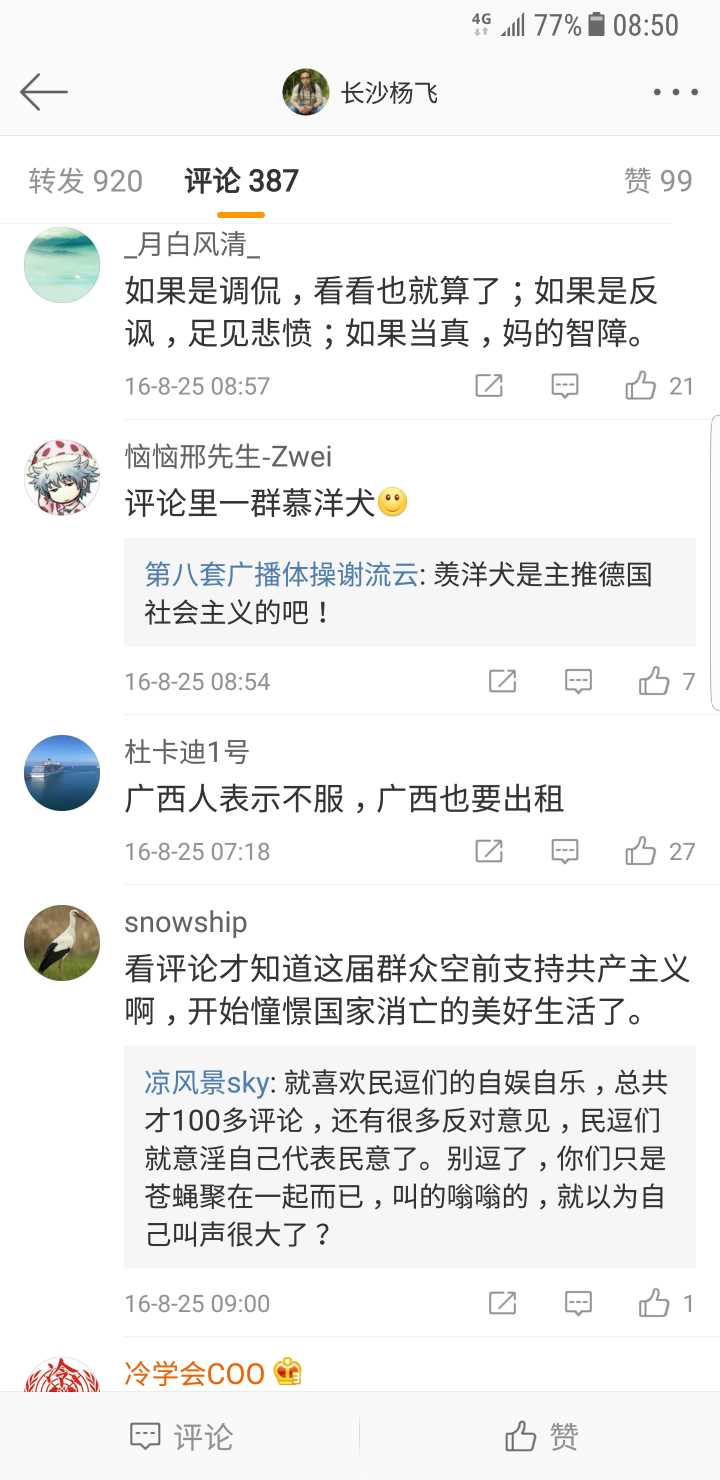This screenshot has height=1480, width=720.
Task: Like 杜卡迪1号's comment about 广西
Action: pos(641,851)
